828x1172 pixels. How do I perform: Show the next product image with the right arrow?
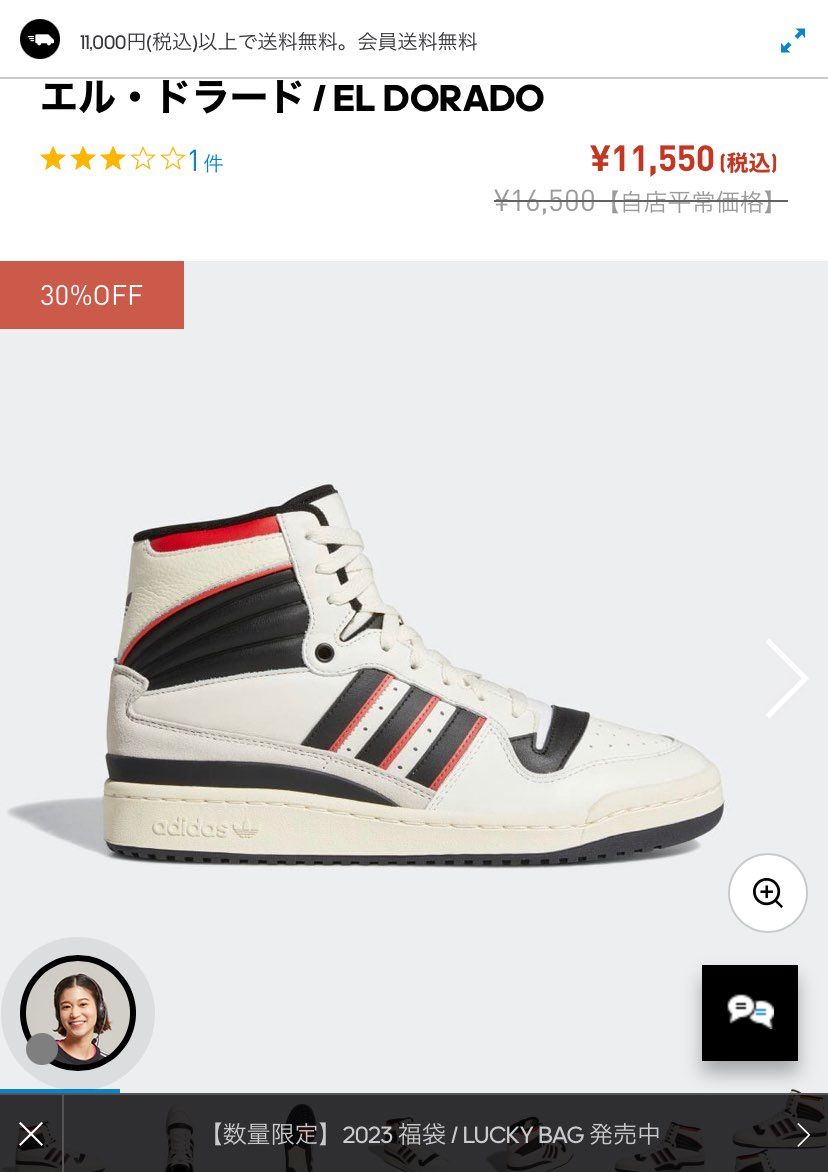[x=786, y=679]
